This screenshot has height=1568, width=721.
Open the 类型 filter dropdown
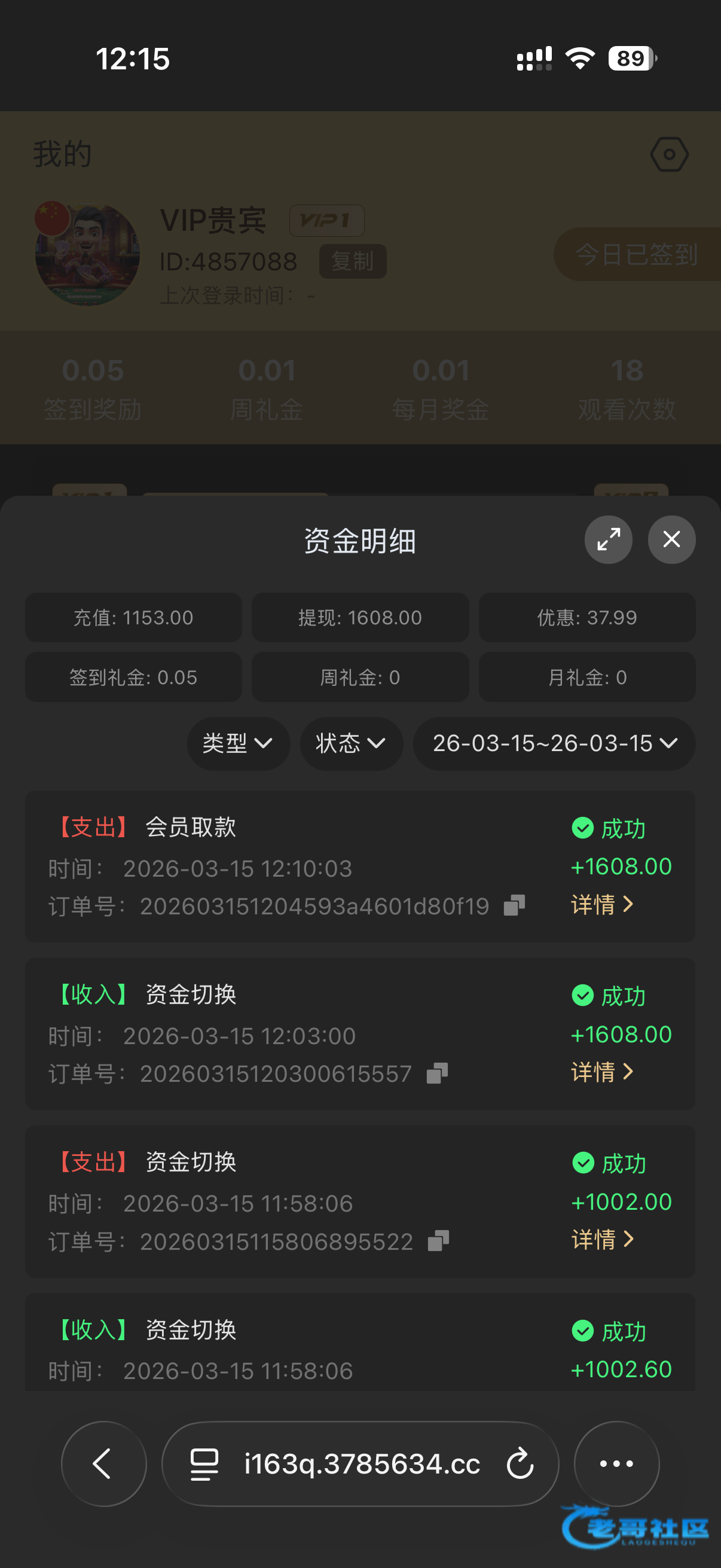[x=238, y=743]
